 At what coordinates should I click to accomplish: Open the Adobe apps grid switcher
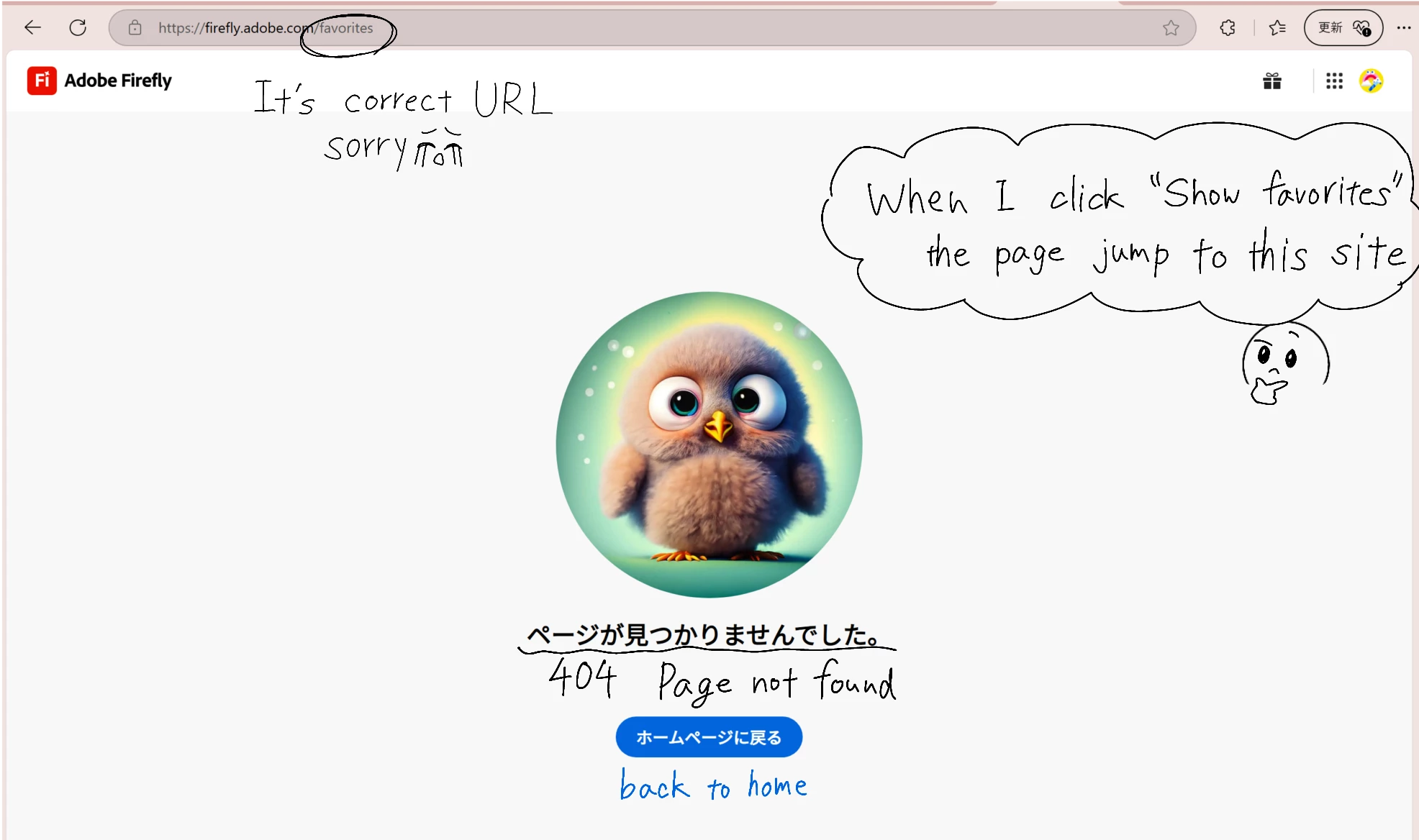(1334, 81)
